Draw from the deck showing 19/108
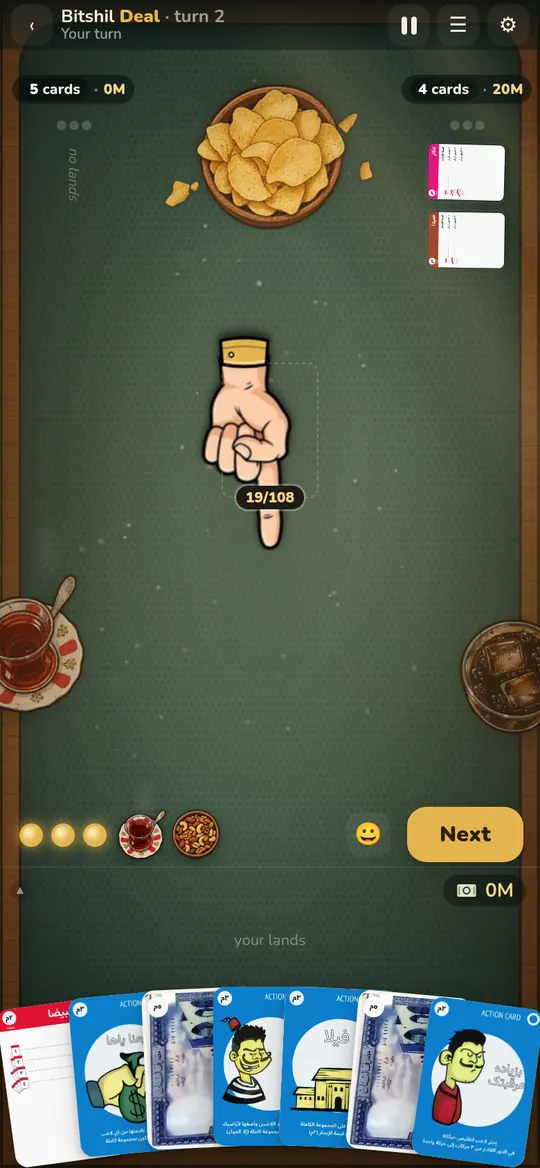Image resolution: width=540 pixels, height=1168 pixels. (x=270, y=431)
